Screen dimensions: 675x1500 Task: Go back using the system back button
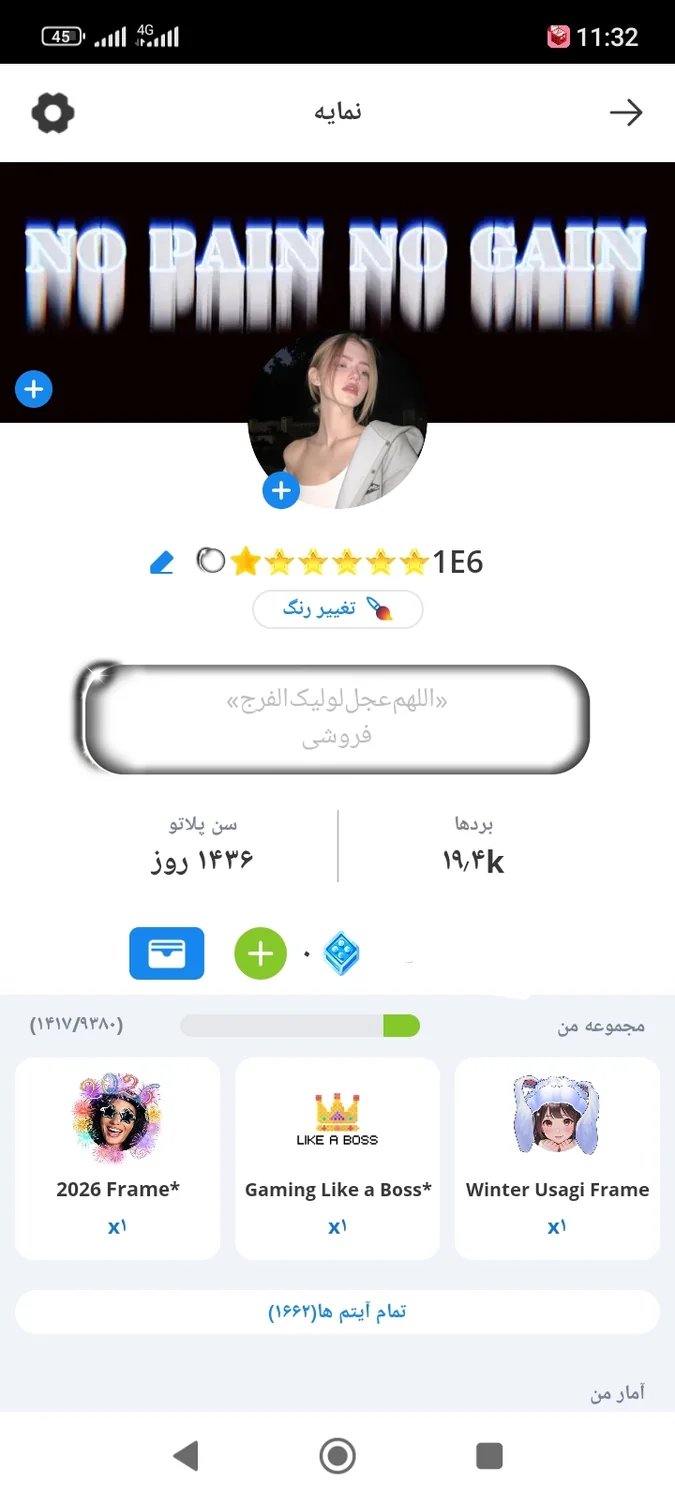(x=186, y=1456)
